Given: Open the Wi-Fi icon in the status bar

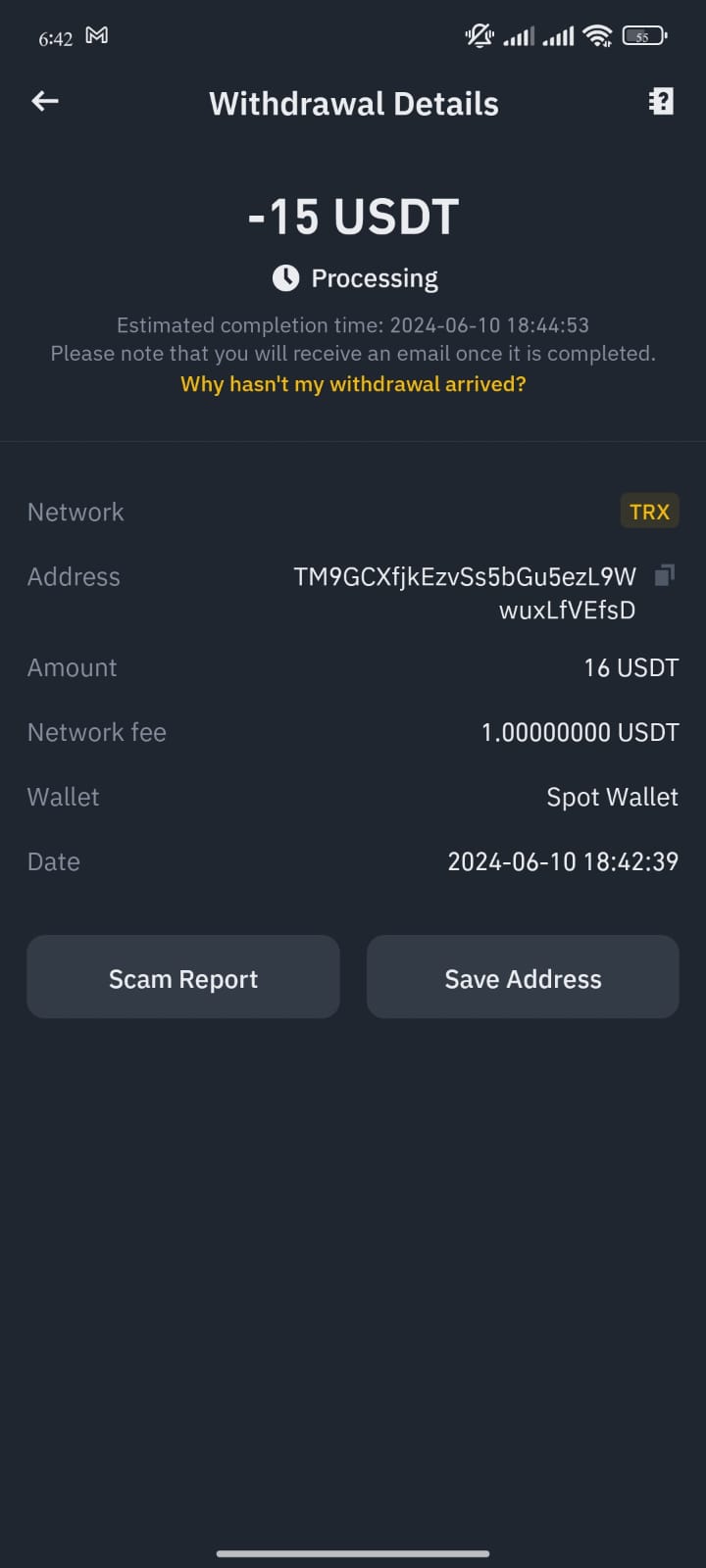Looking at the screenshot, I should [x=598, y=35].
